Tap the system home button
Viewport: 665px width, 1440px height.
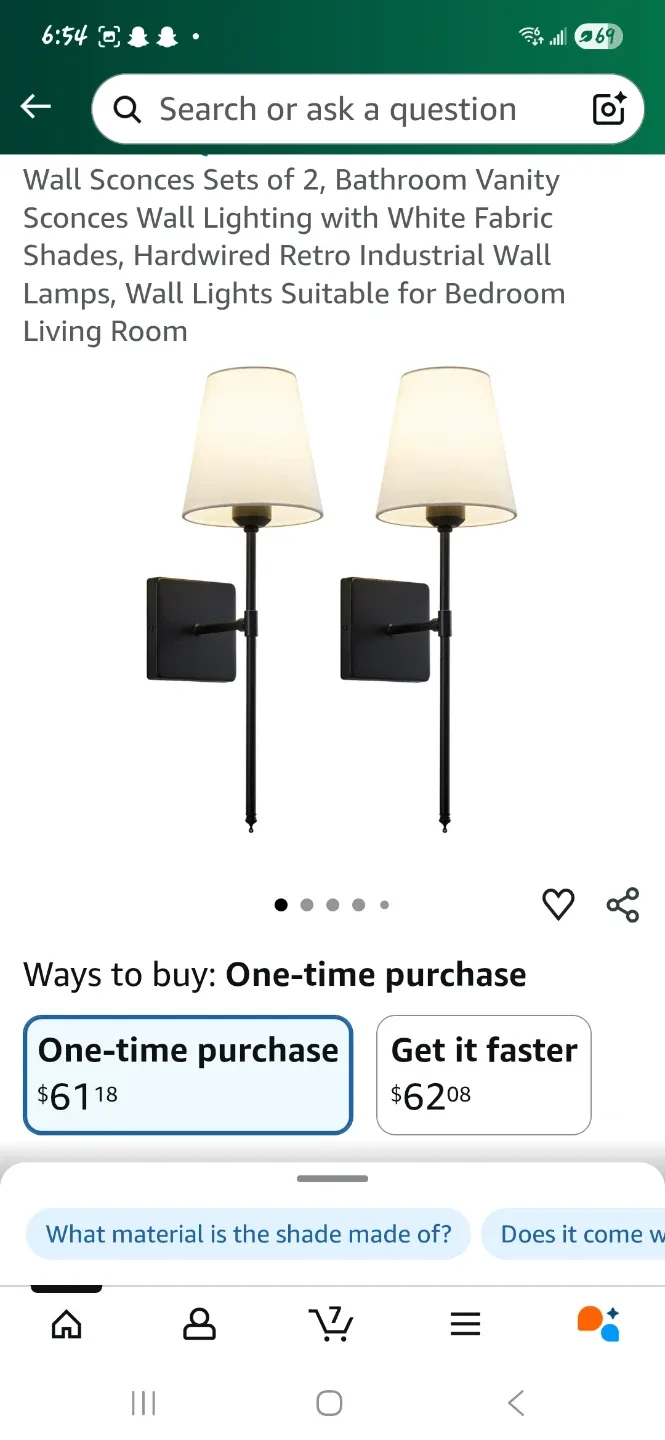(x=330, y=1403)
